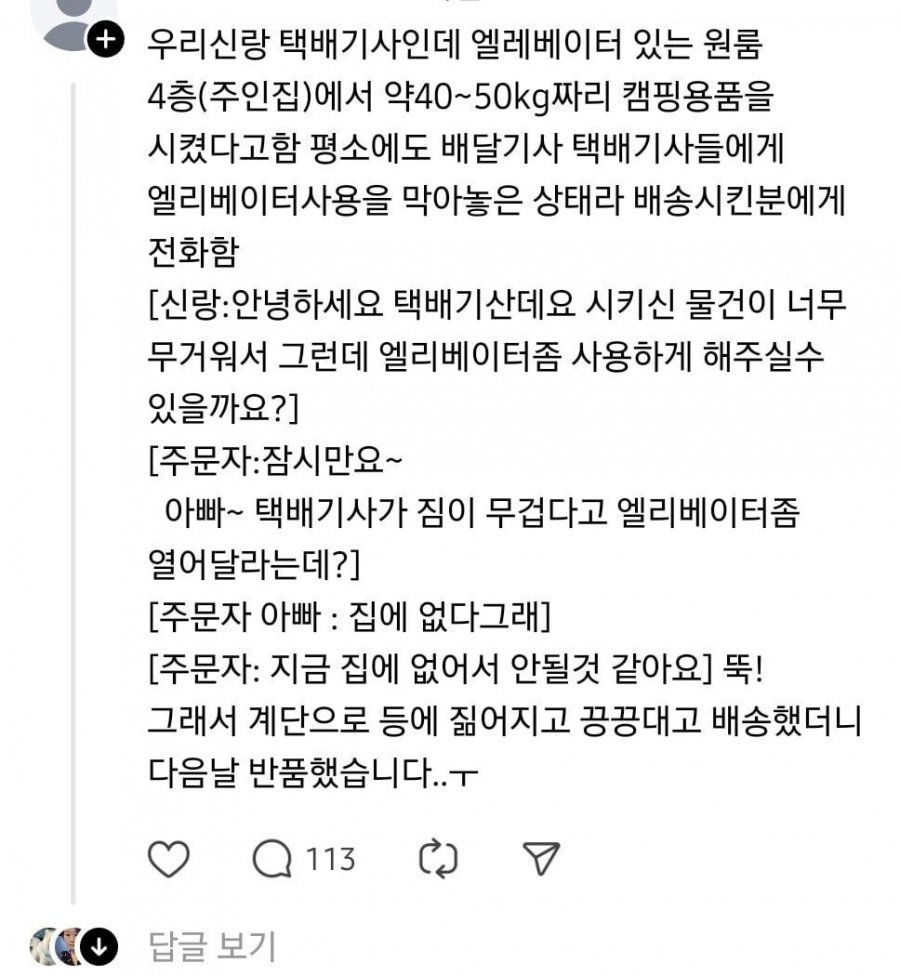The image size is (900, 976).
Task: Like this Threads post
Action: [x=169, y=857]
